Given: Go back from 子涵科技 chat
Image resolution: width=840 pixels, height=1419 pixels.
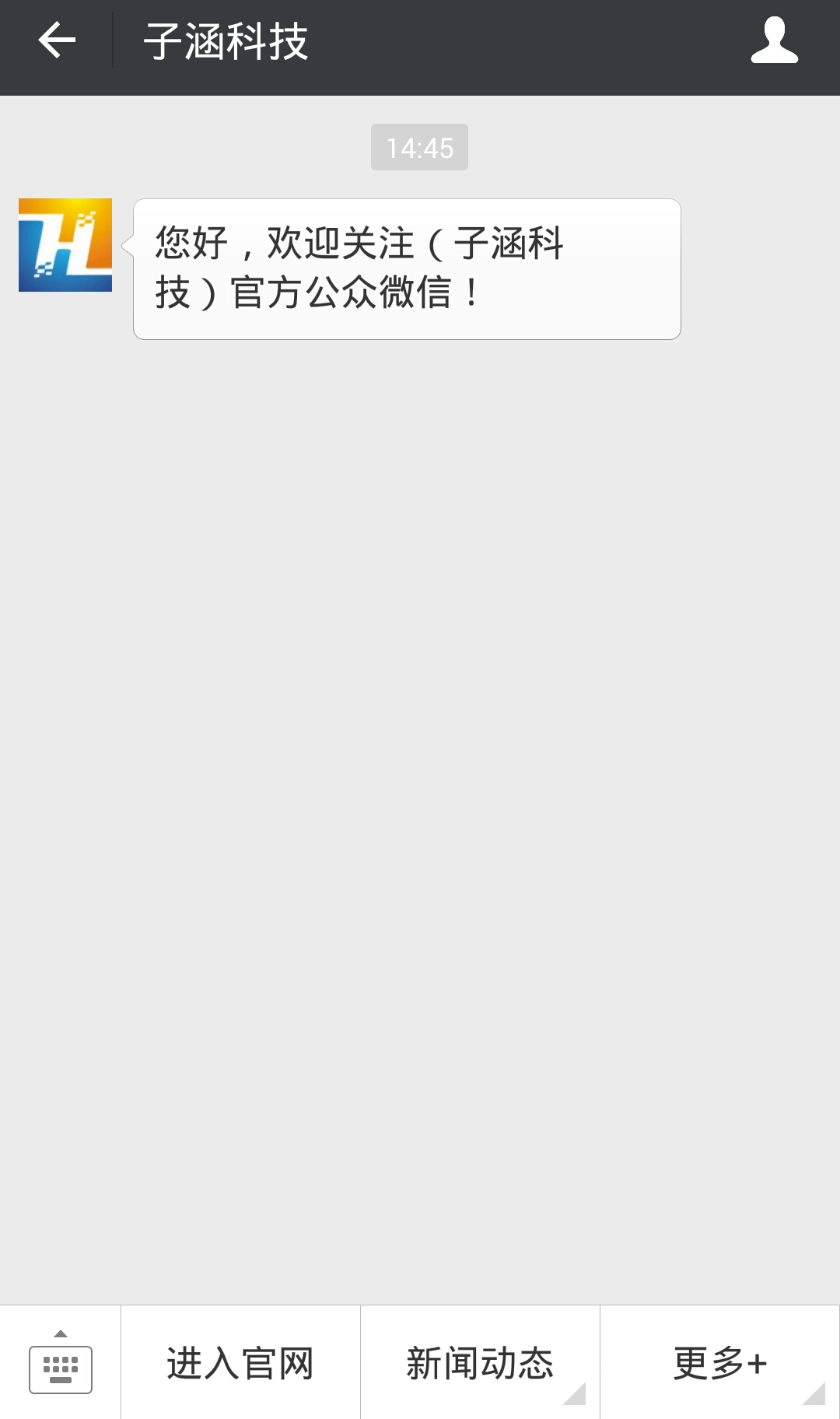Looking at the screenshot, I should click(x=57, y=40).
